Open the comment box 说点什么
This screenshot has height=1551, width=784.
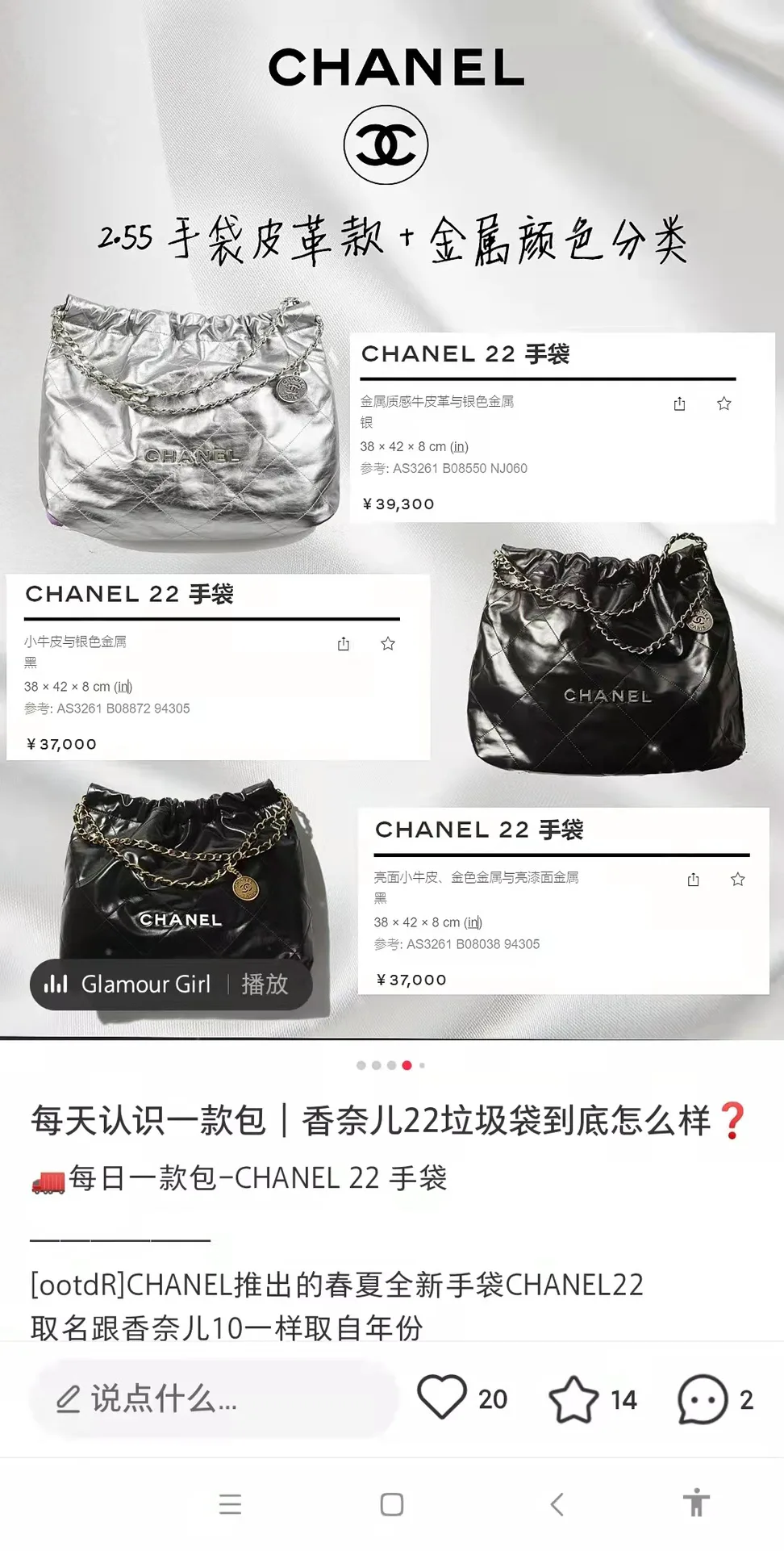(x=214, y=1399)
